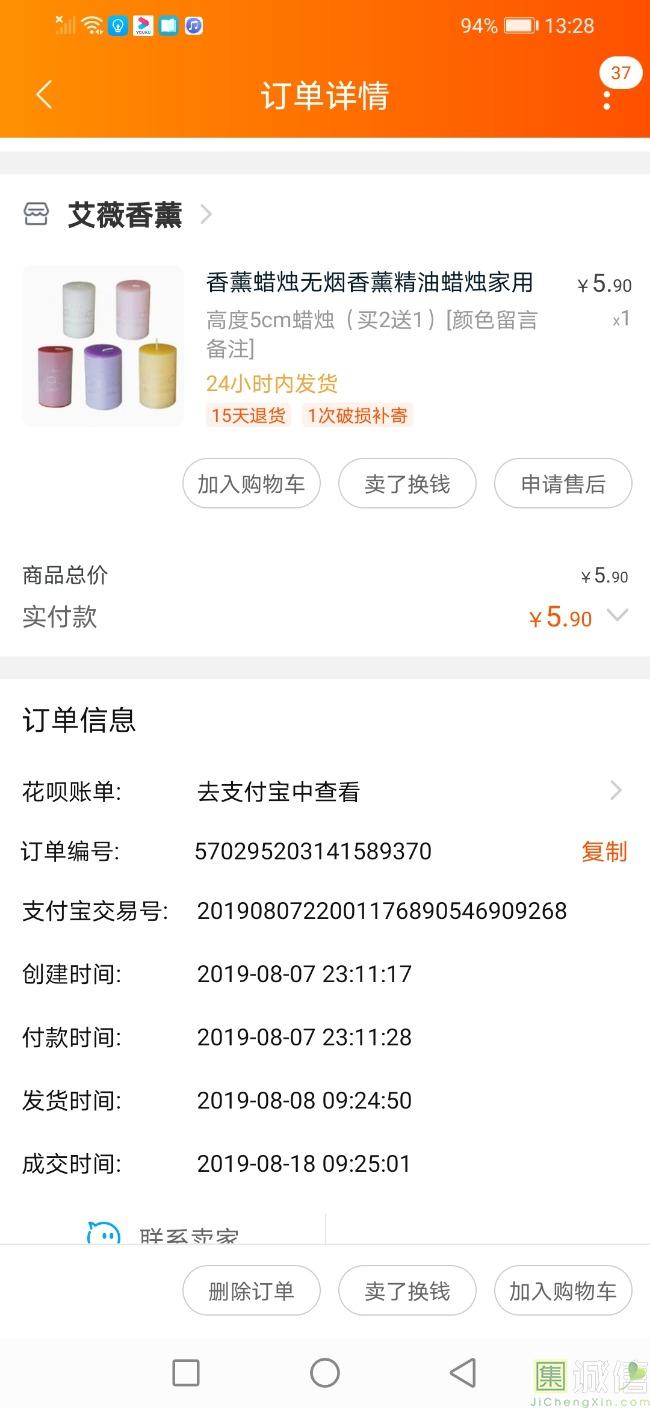Viewport: 650px width, 1408px height.
Task: Open the 艾薇香薰 shop page
Action: 125,215
